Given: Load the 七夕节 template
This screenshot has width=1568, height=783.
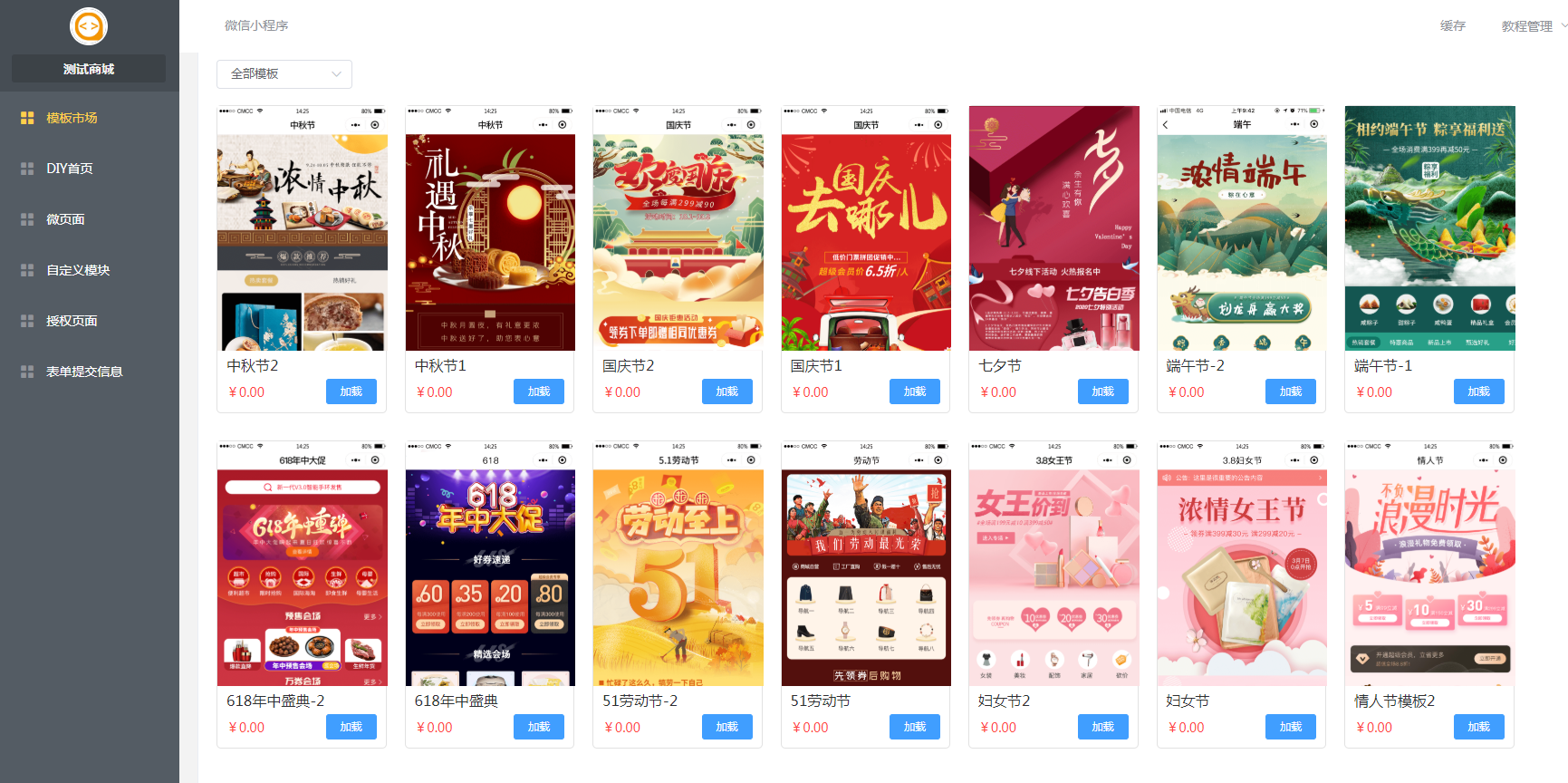Looking at the screenshot, I should click(x=1102, y=391).
